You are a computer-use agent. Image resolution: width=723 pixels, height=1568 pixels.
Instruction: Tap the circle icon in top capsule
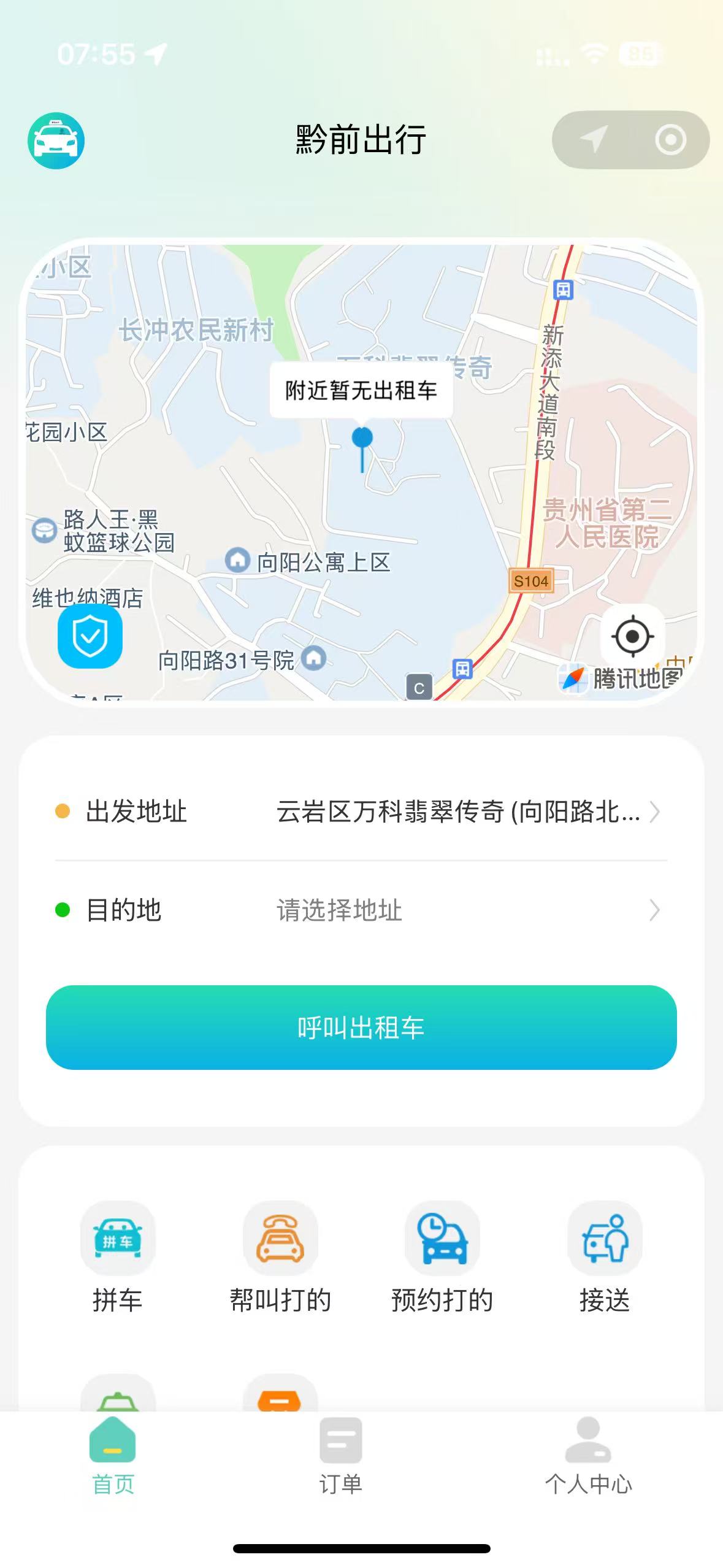(x=670, y=140)
